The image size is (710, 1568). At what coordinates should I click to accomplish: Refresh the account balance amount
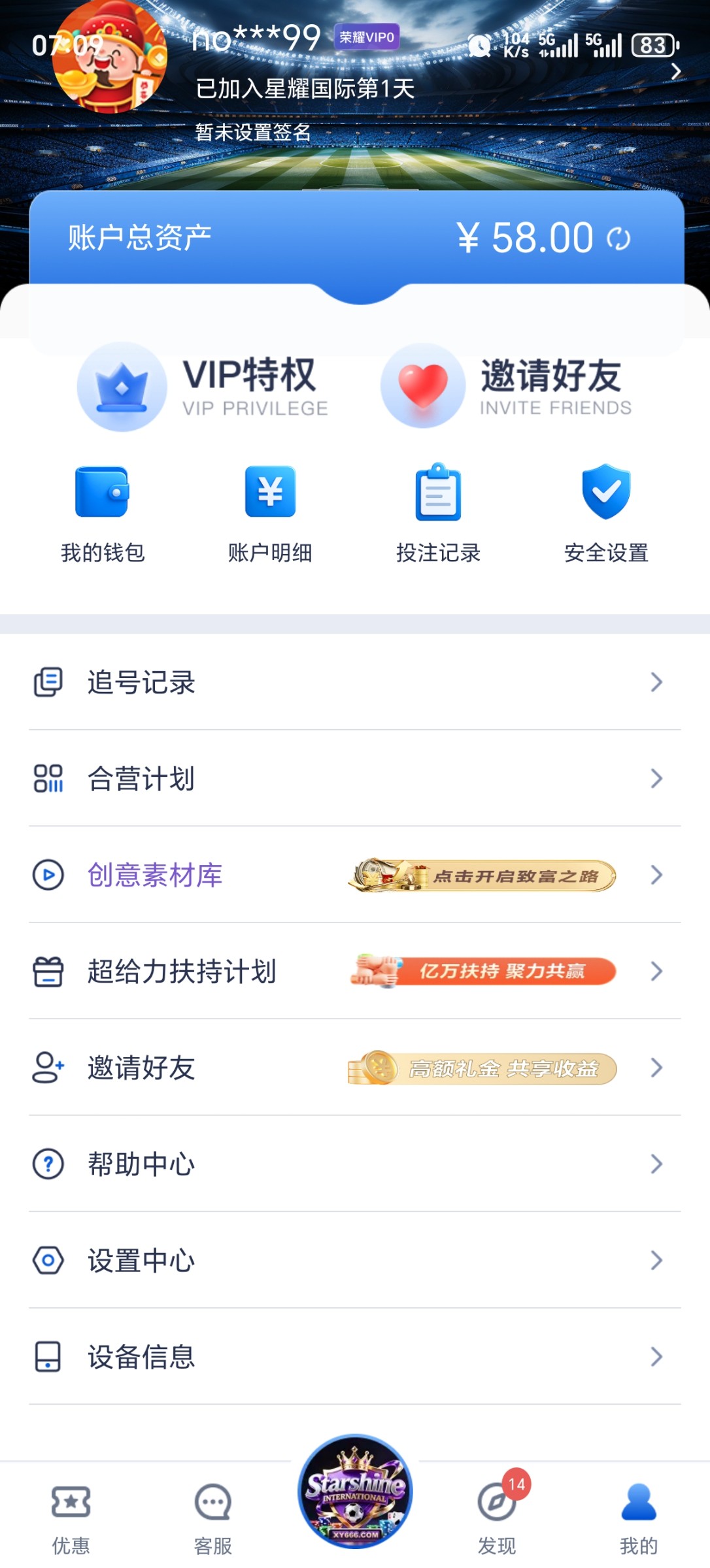(x=618, y=238)
